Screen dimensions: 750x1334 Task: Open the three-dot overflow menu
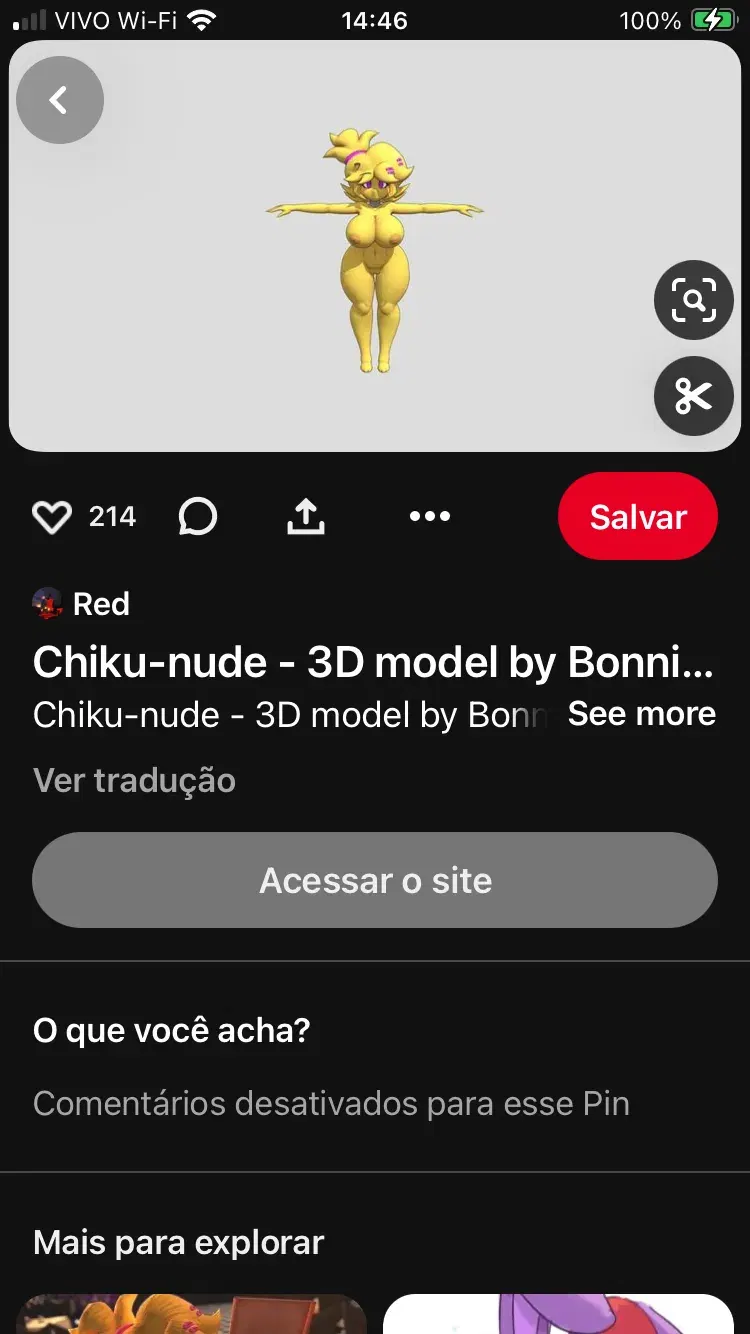pyautogui.click(x=430, y=516)
